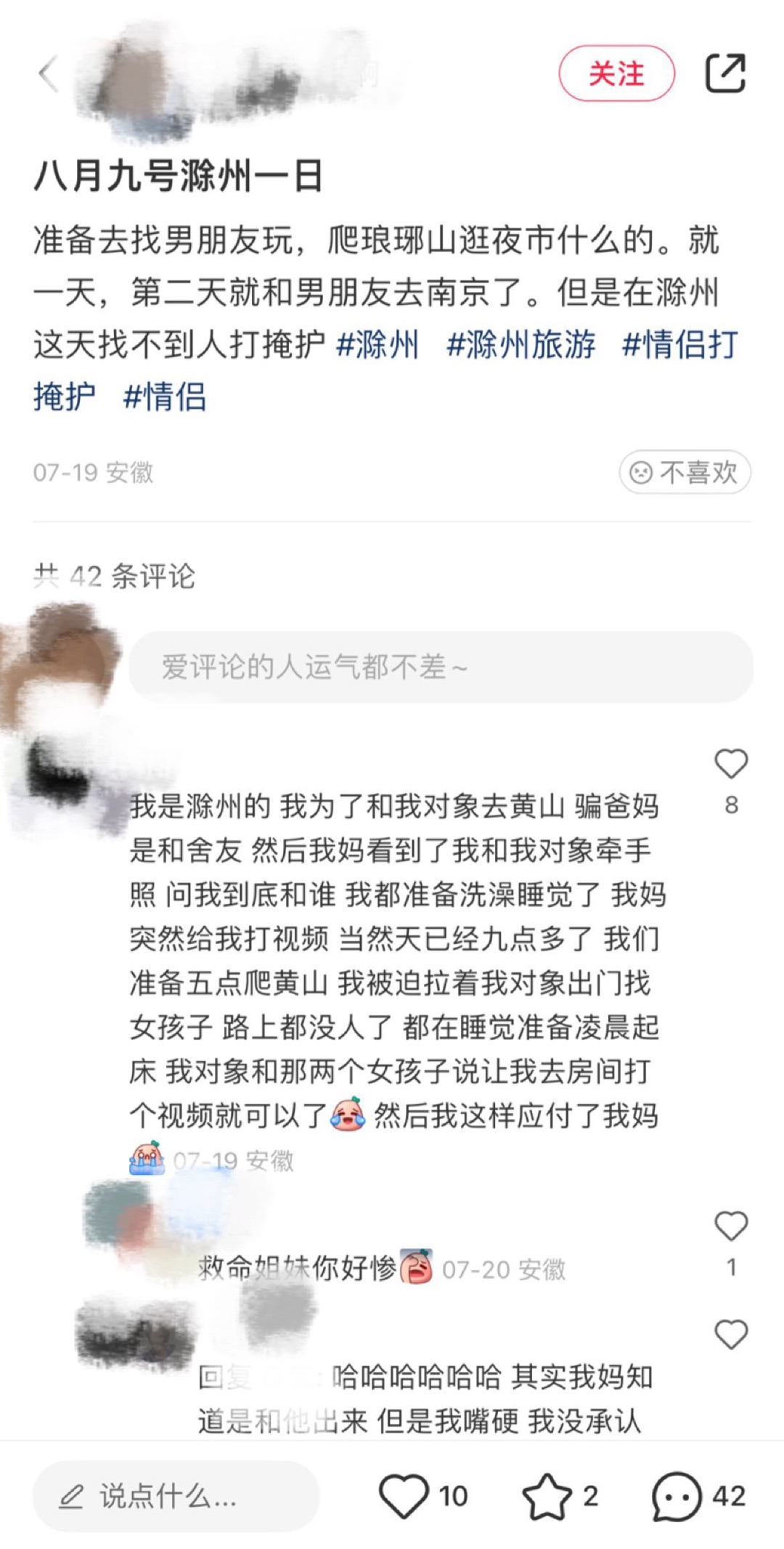Screen dimensions: 784x1549
Task: Open the #滁州旅游 hashtag
Action: click(x=520, y=344)
